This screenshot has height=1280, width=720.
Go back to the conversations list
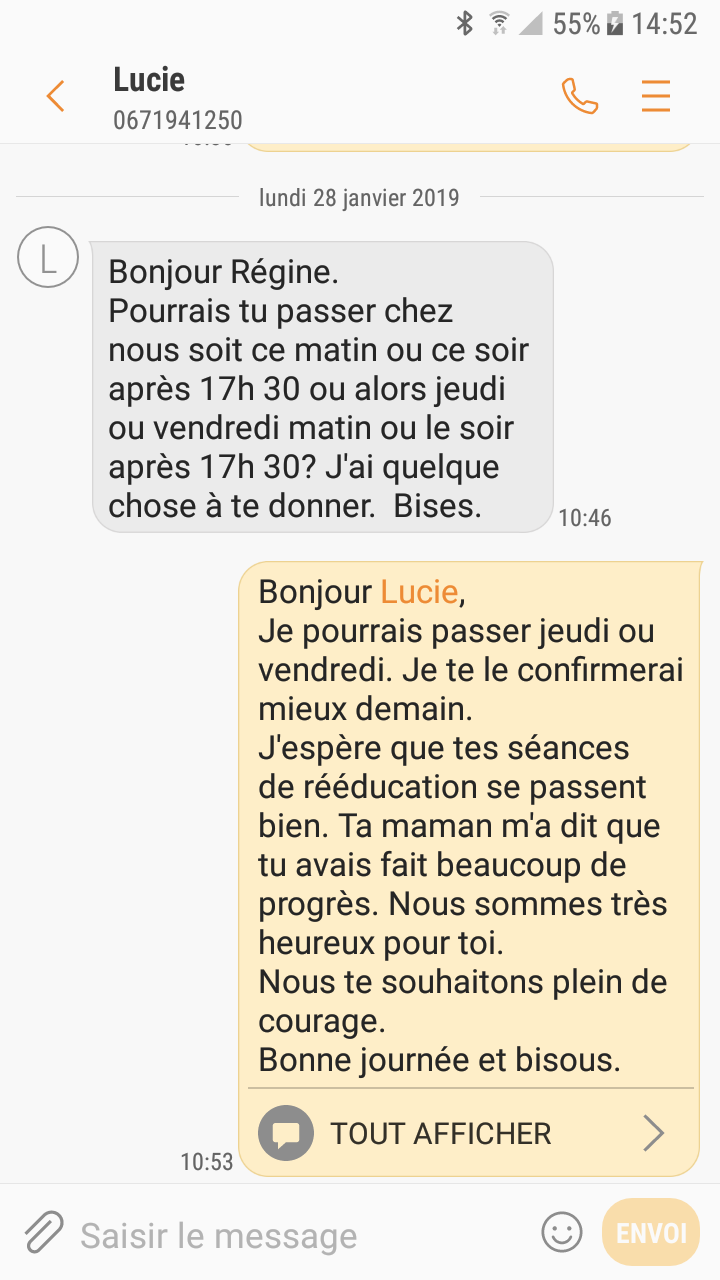[x=55, y=97]
